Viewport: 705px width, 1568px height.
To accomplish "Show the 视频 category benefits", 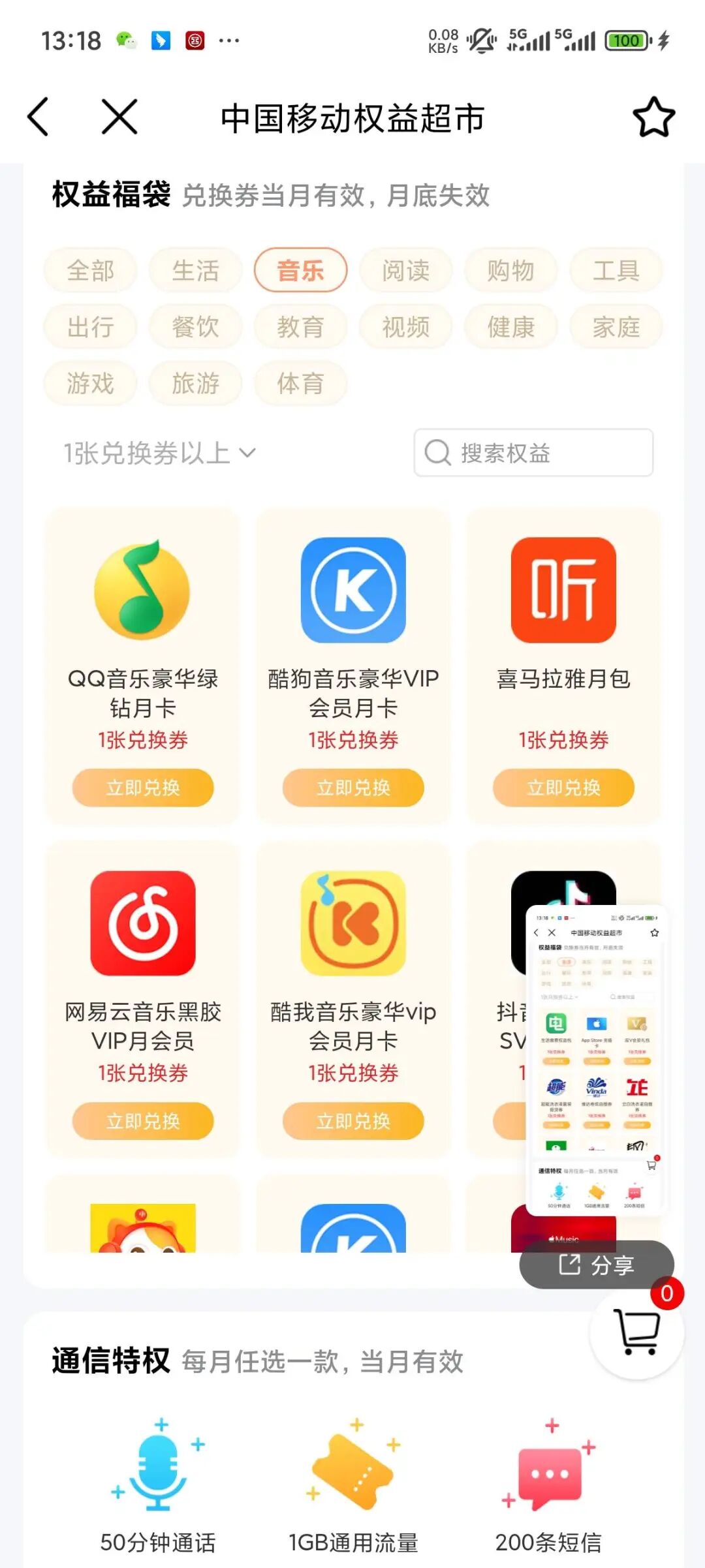I will click(405, 326).
